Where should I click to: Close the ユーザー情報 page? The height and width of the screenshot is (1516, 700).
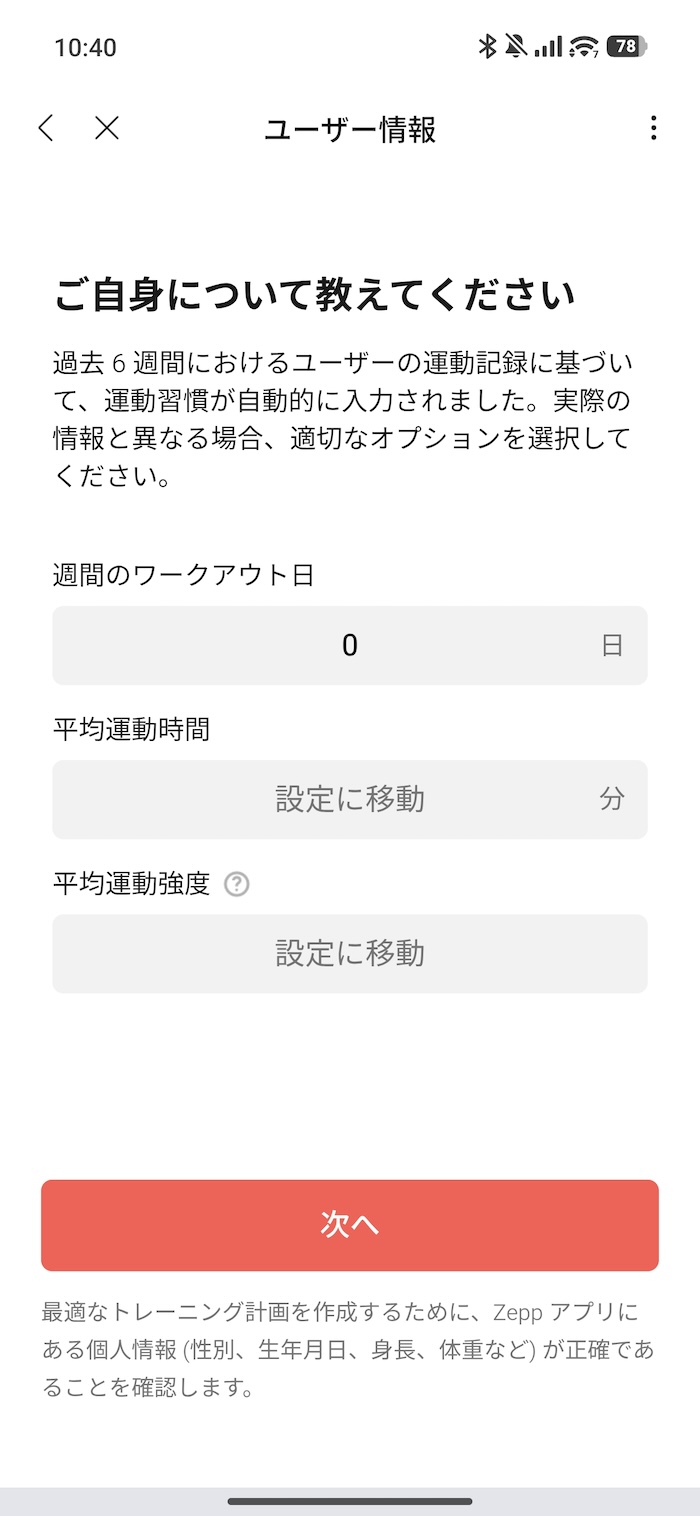coord(107,128)
